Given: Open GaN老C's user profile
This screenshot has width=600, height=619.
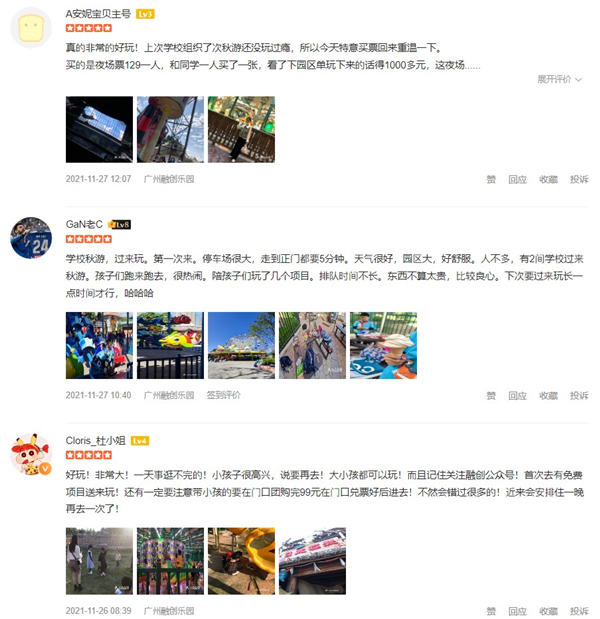Looking at the screenshot, I should coord(84,225).
